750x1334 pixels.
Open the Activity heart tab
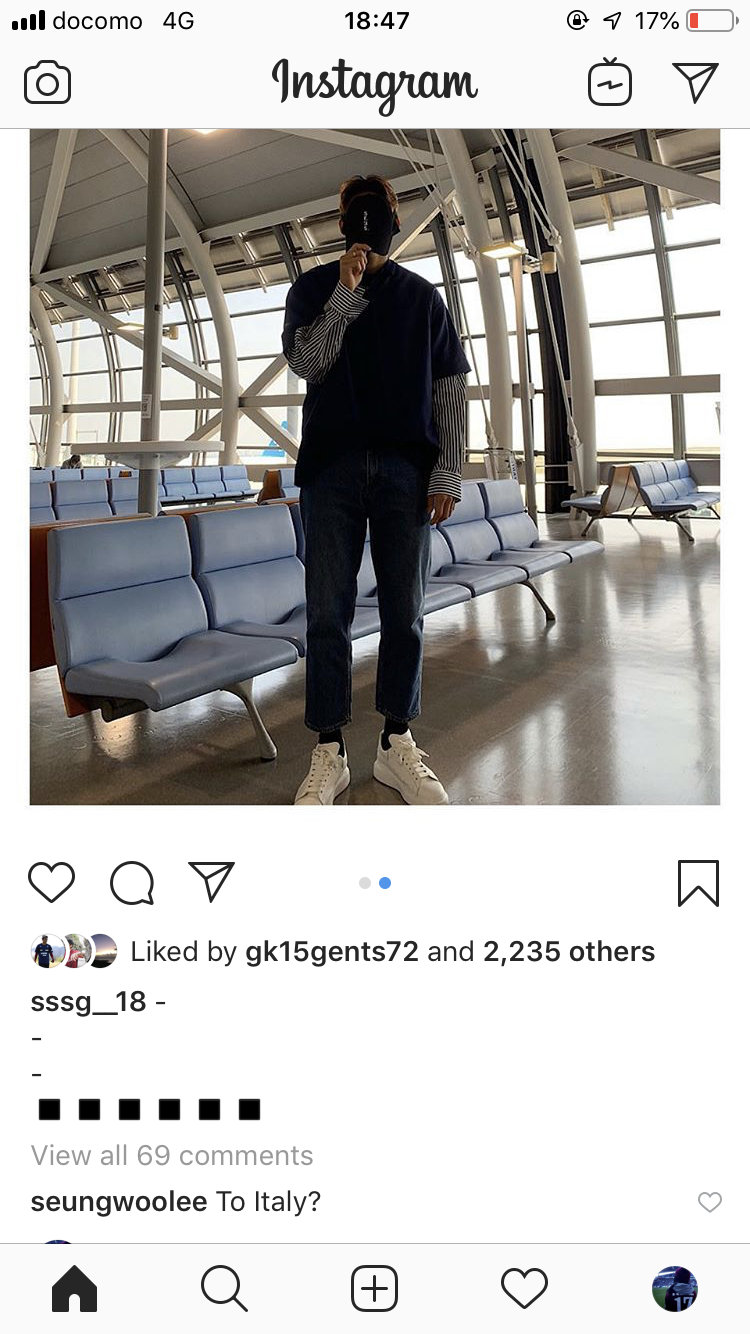[525, 1289]
